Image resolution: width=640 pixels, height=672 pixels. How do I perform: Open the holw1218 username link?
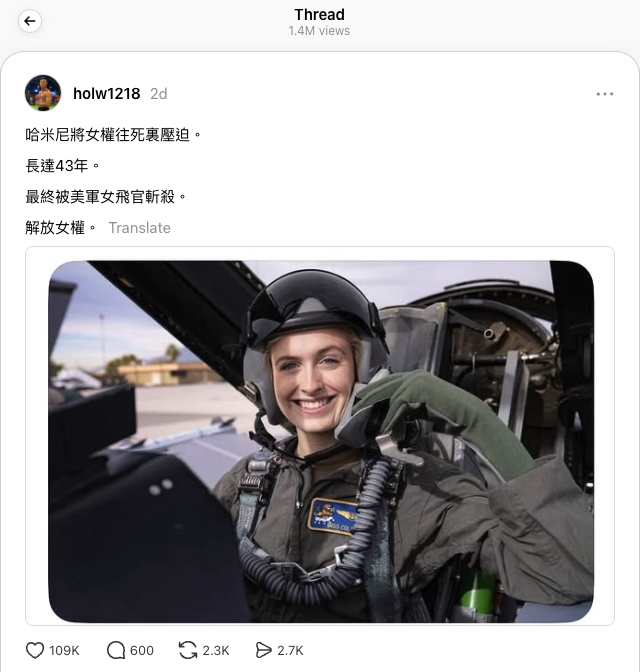(106, 93)
